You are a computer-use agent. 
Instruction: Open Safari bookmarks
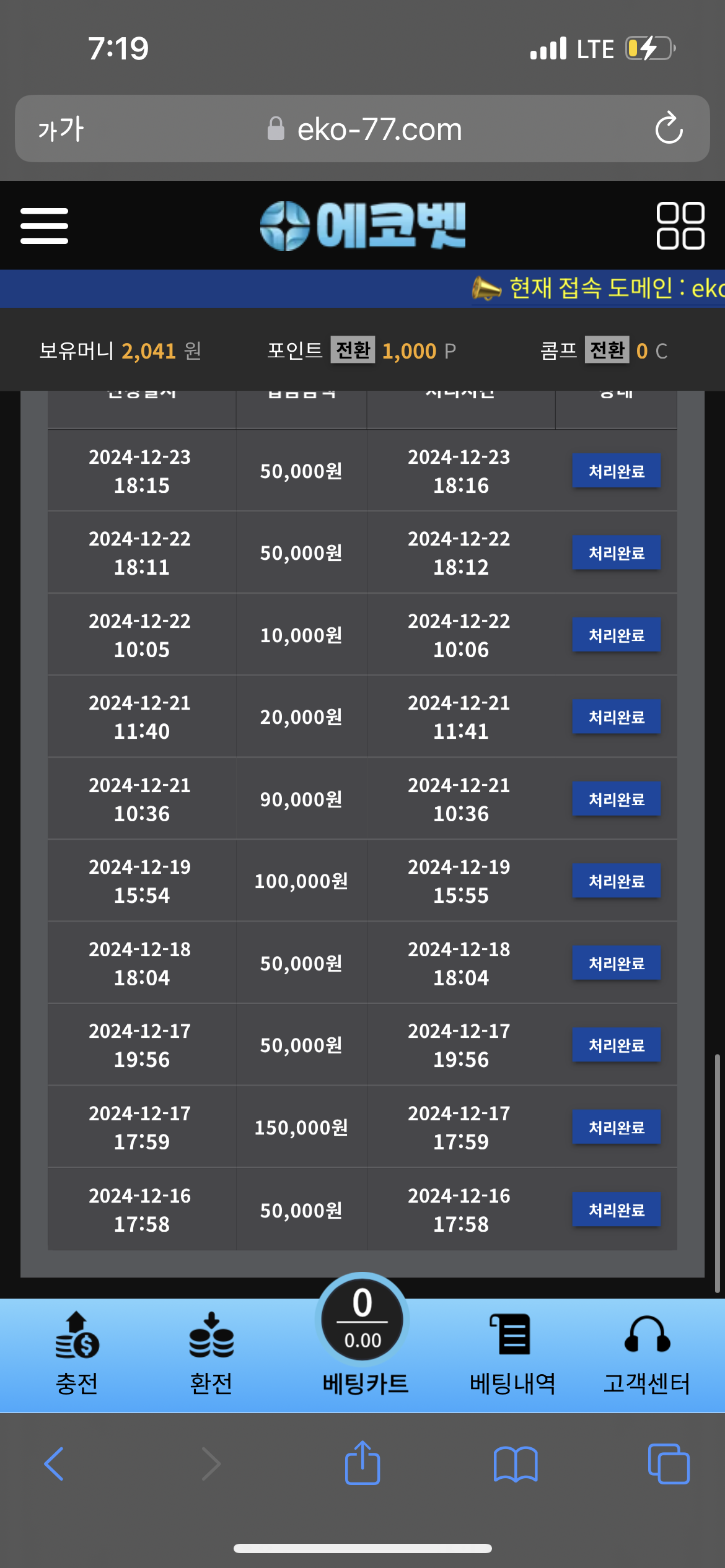click(x=516, y=1464)
